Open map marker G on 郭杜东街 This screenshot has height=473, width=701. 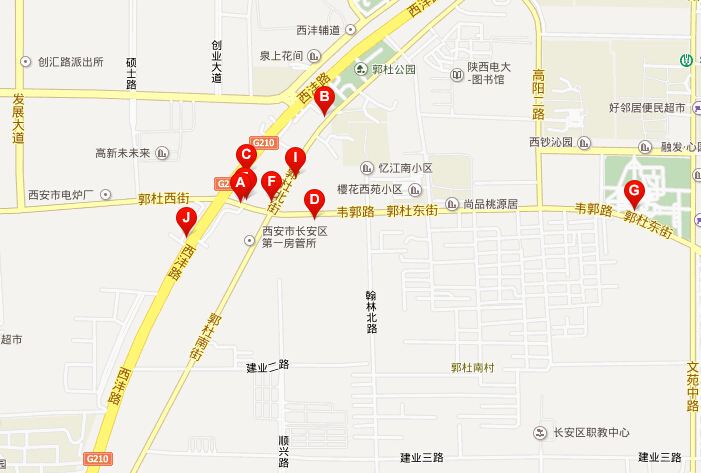633,191
